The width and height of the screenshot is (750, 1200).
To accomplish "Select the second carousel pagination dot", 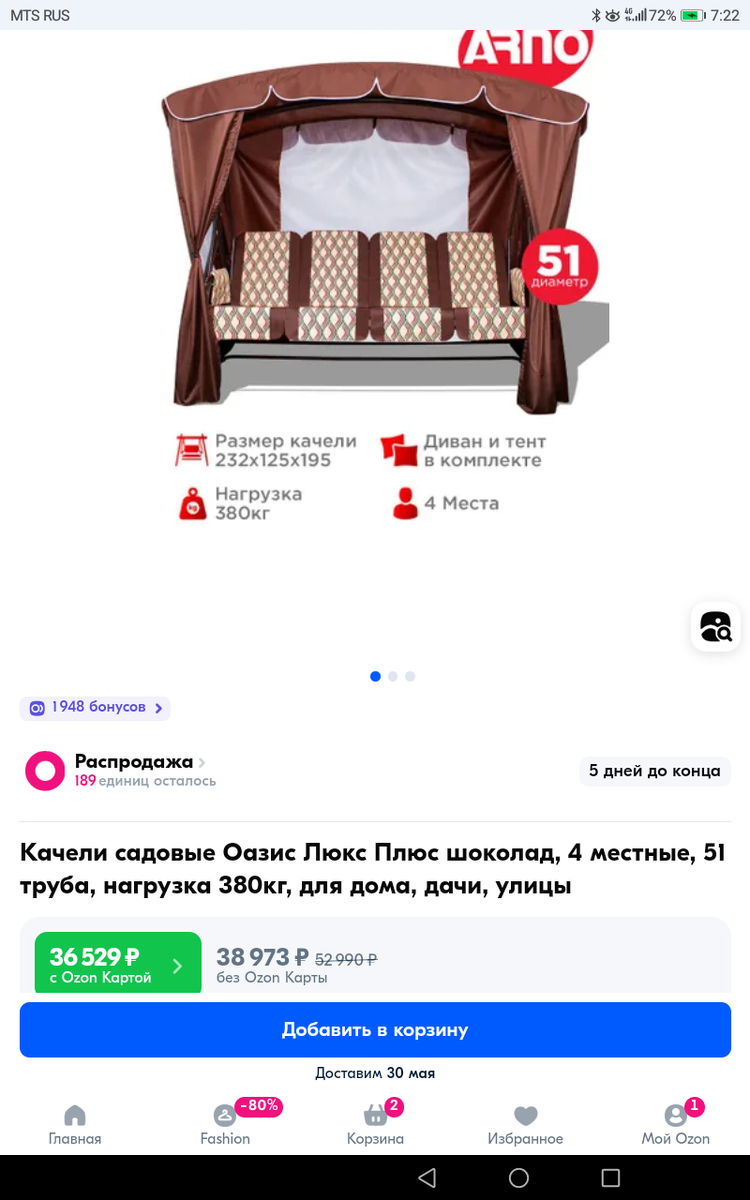I will [392, 676].
